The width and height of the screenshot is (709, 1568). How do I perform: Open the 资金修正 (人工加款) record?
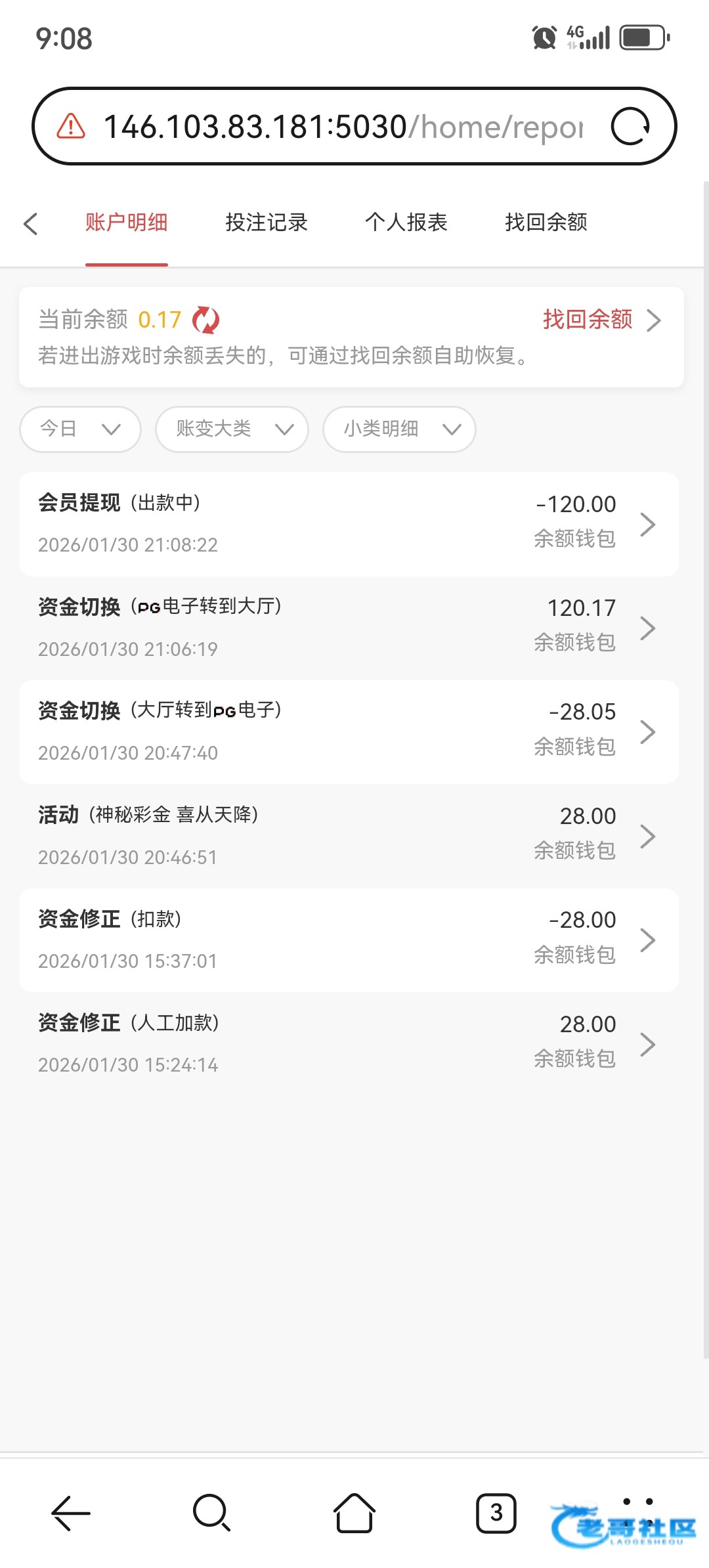click(349, 1043)
